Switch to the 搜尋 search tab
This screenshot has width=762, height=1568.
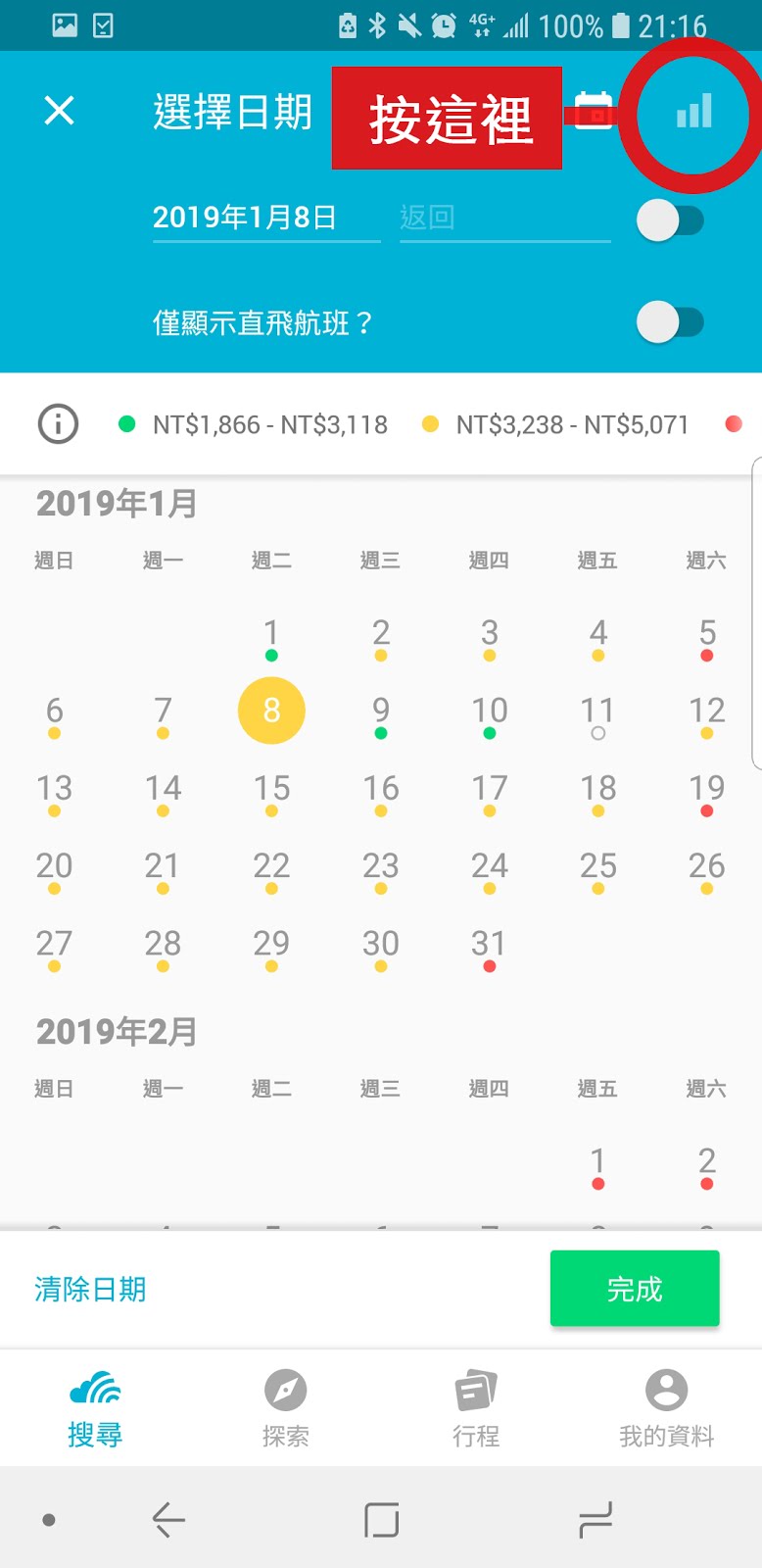point(95,1408)
